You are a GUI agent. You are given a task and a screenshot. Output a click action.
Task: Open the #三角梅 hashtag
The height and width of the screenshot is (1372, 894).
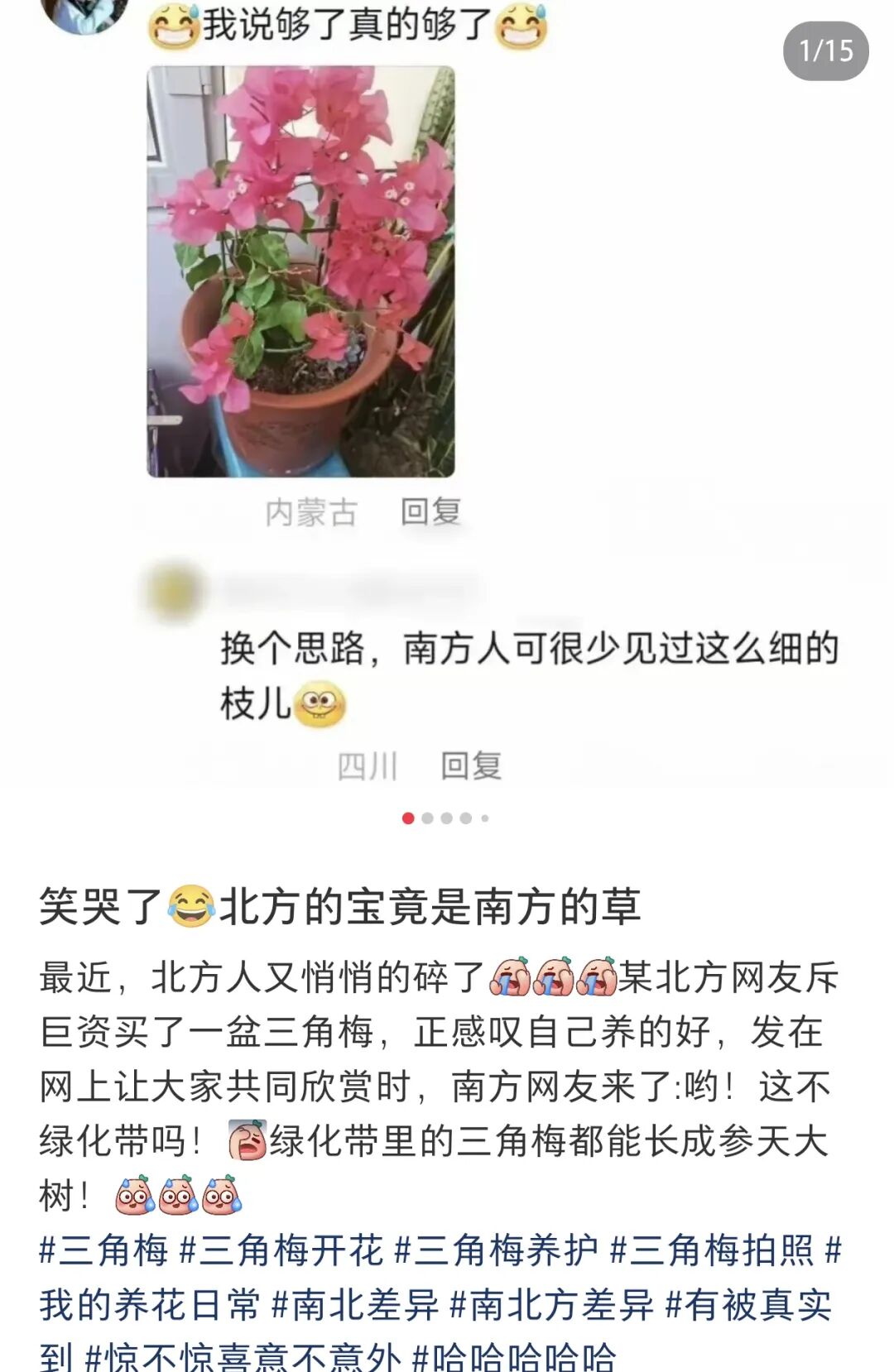[x=104, y=1250]
